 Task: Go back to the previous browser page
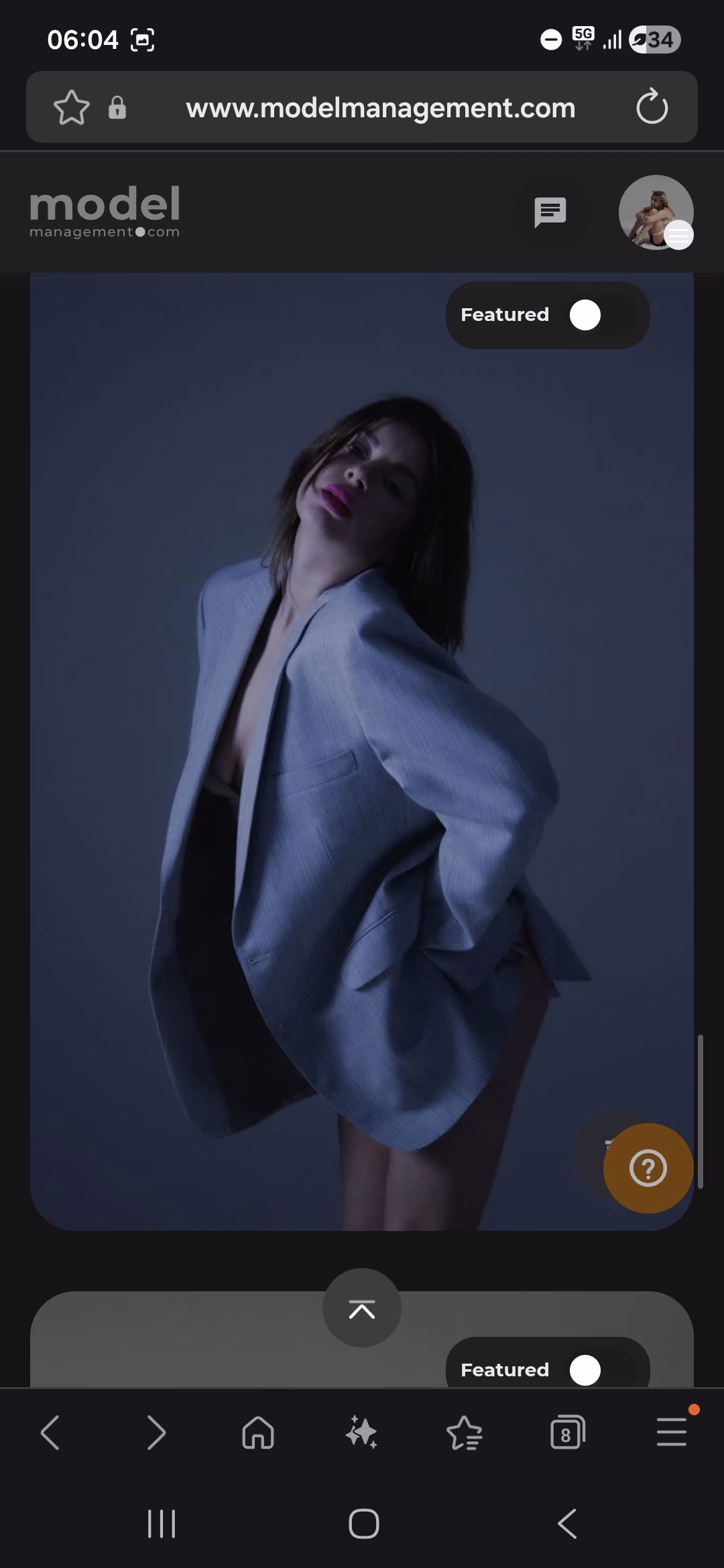point(50,1433)
